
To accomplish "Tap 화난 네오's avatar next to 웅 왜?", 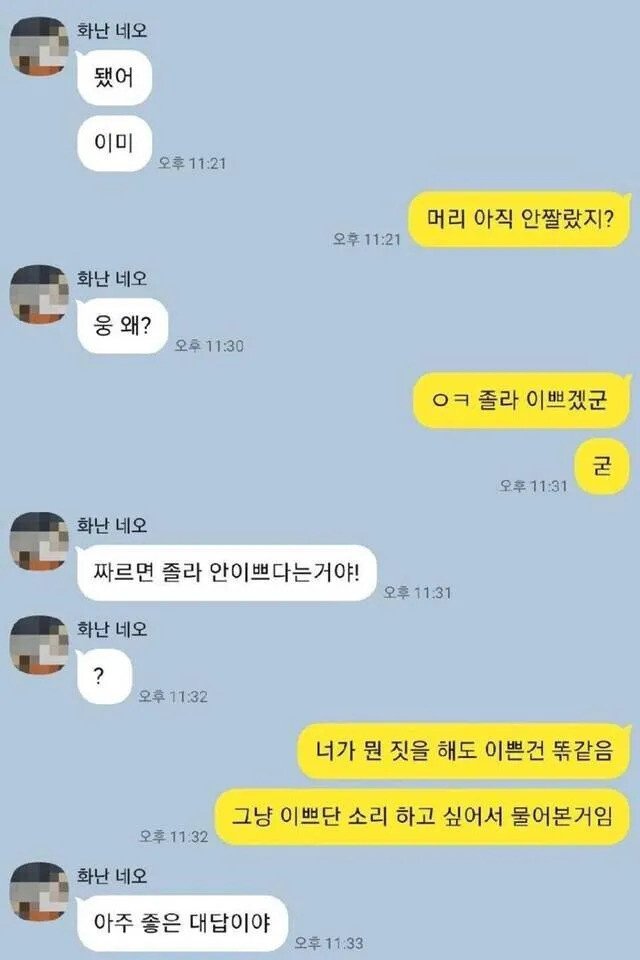I will point(39,294).
